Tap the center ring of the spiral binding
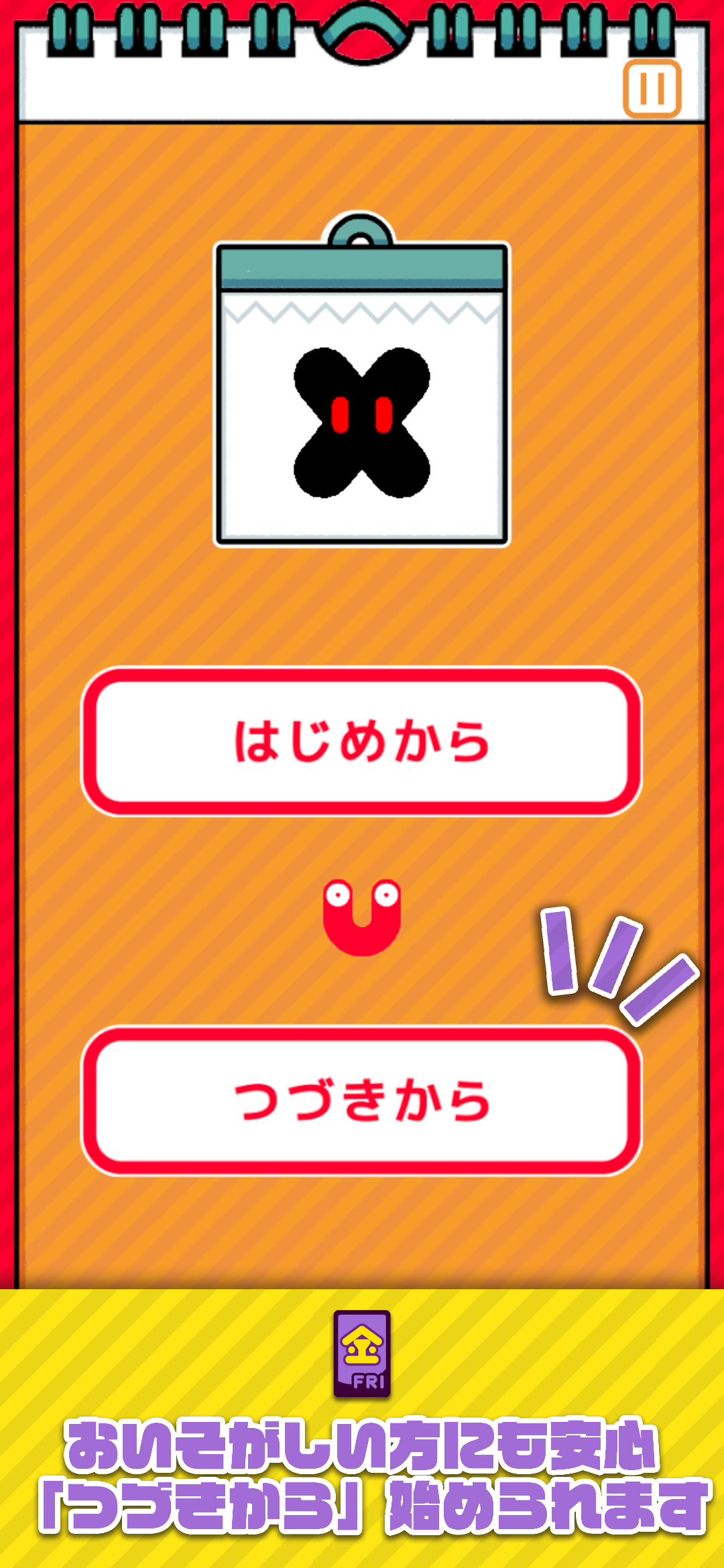This screenshot has height=1568, width=724. [x=362, y=30]
